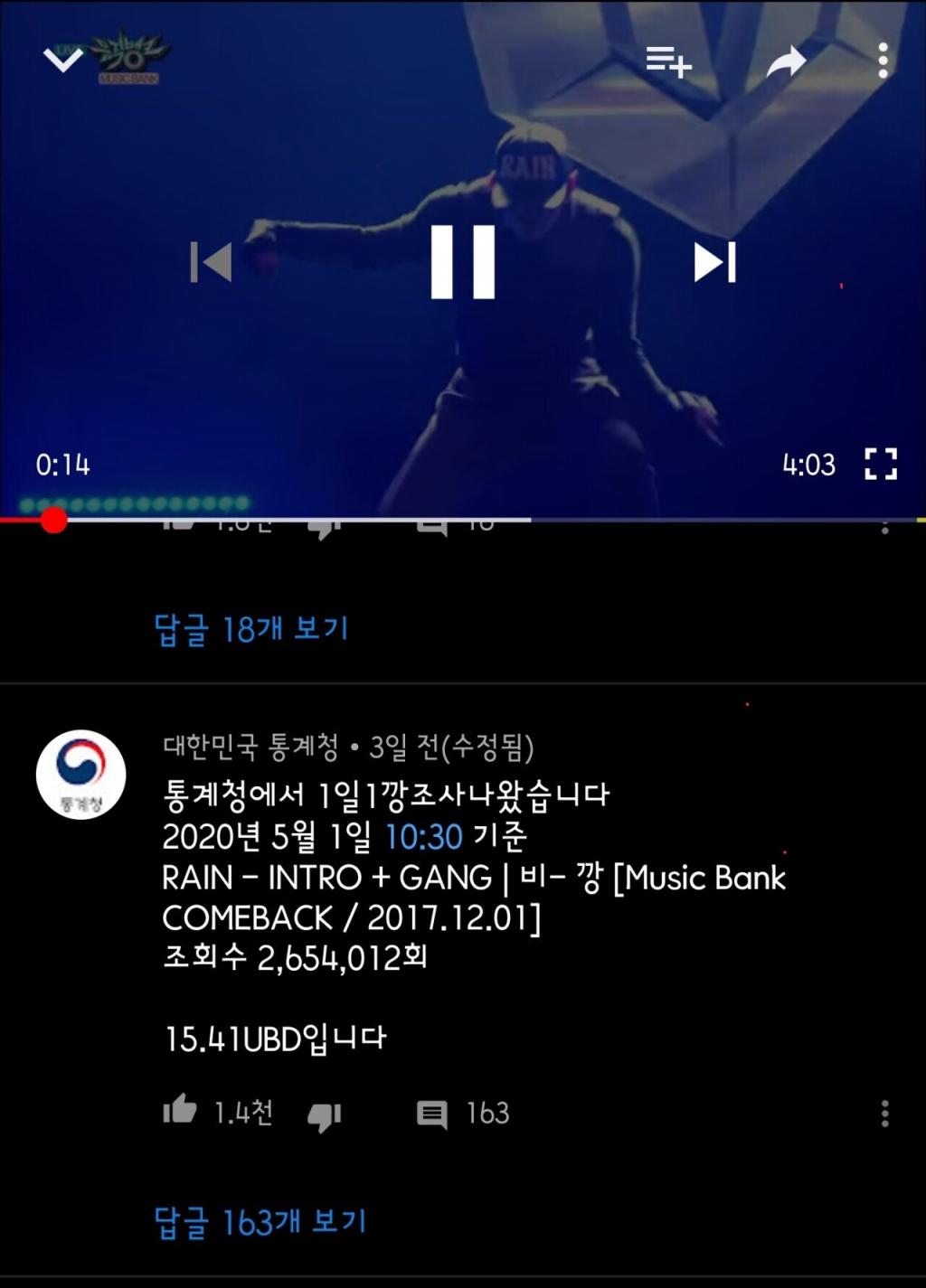This screenshot has width=926, height=1288.
Task: Skip to the next video
Action: 714,262
